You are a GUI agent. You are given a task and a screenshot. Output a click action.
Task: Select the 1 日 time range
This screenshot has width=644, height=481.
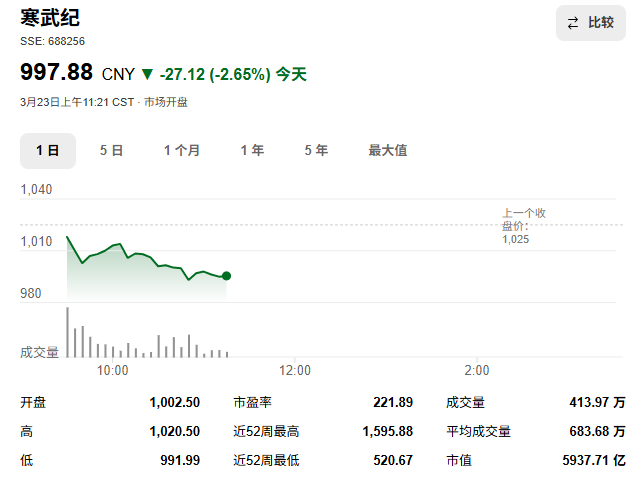tap(47, 151)
